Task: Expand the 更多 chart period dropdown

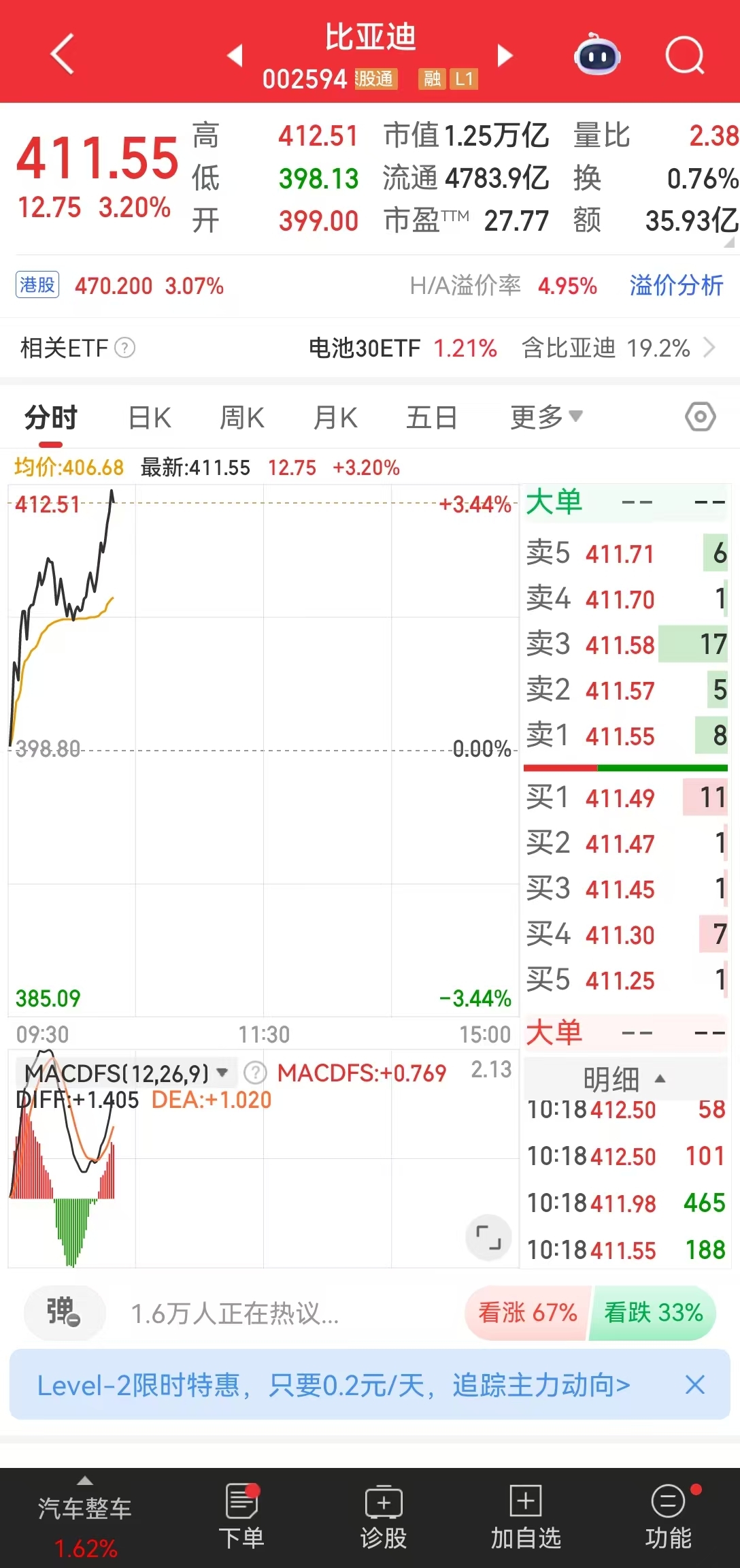Action: (546, 416)
